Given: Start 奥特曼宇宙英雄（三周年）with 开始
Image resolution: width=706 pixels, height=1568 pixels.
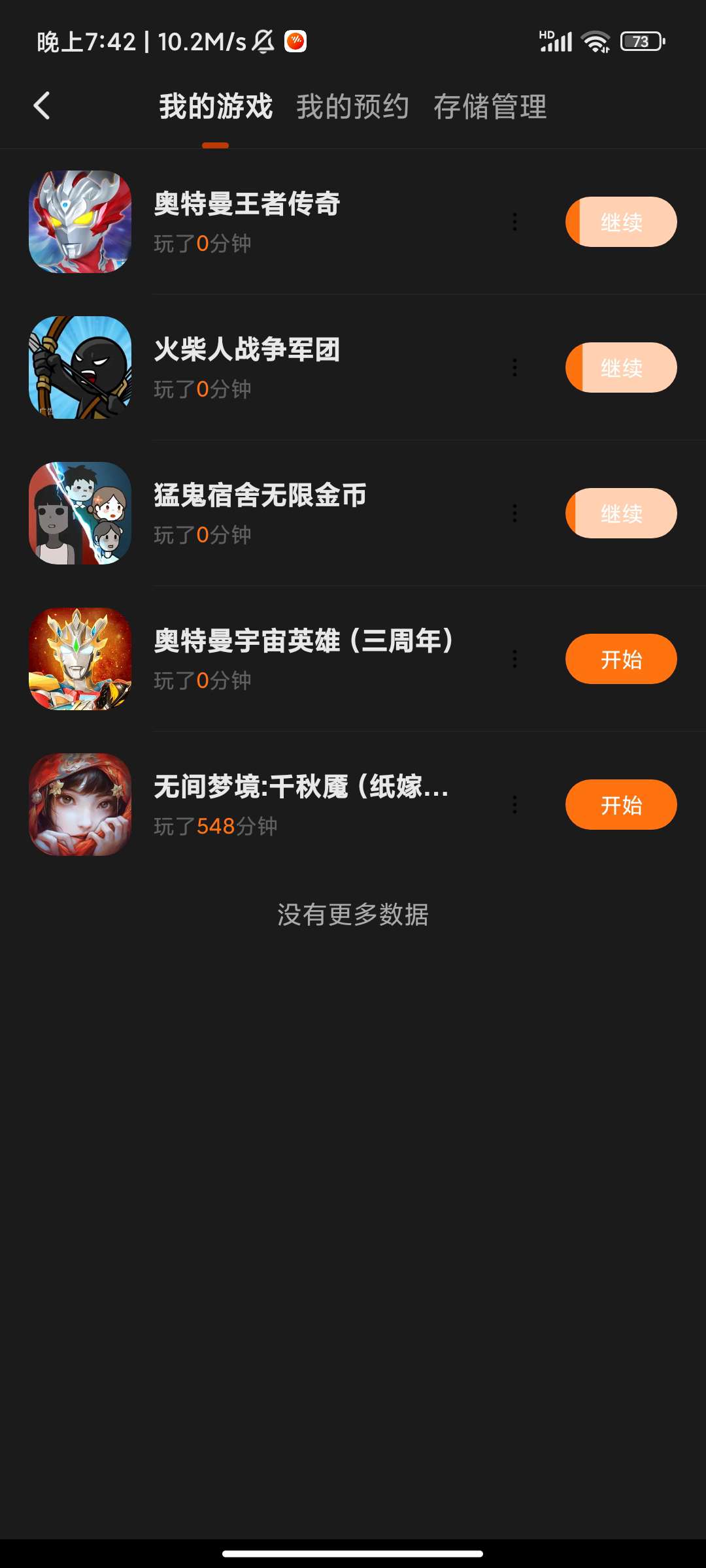Looking at the screenshot, I should (620, 659).
